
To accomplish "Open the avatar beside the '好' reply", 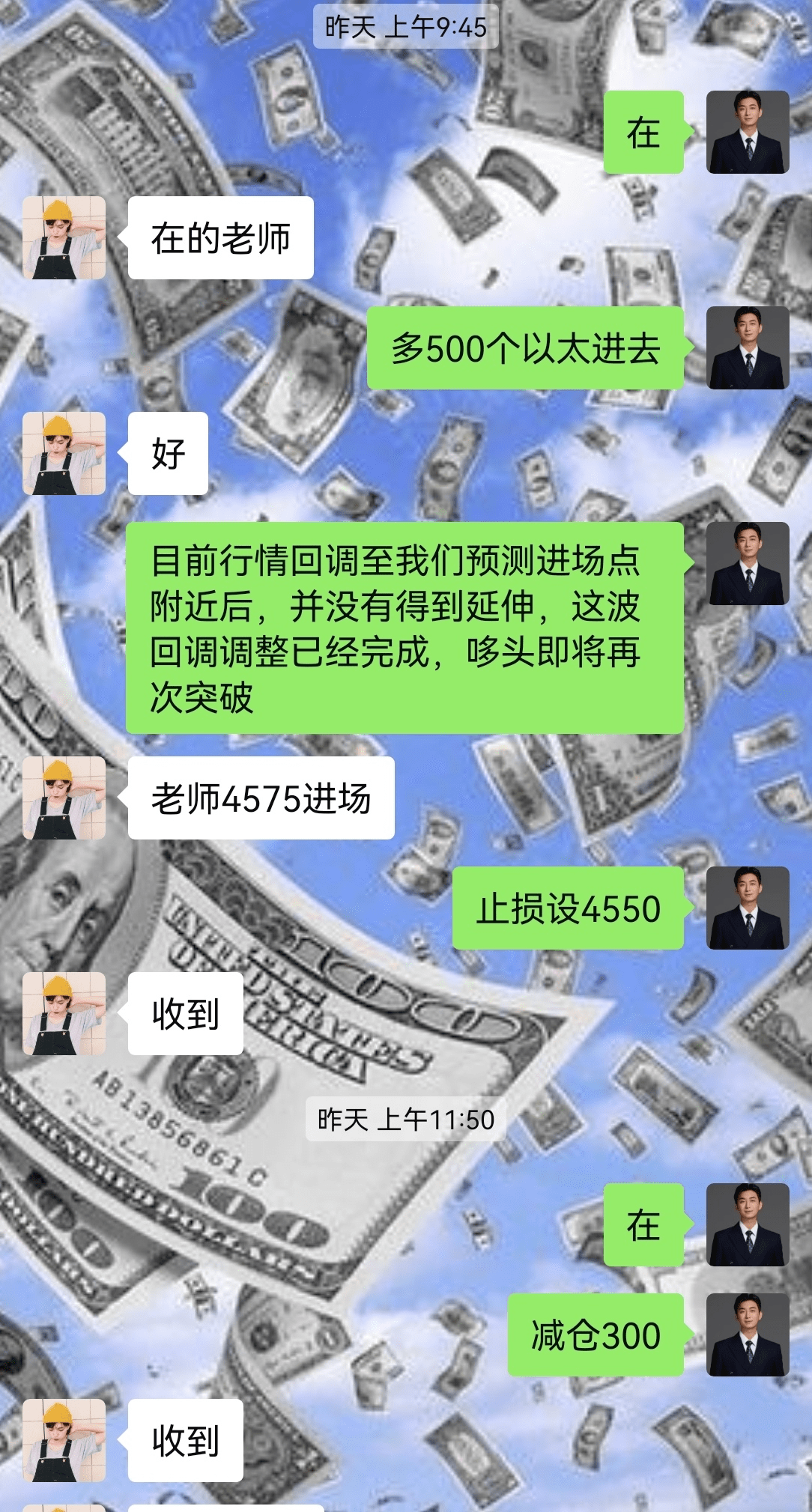I will 64,453.
